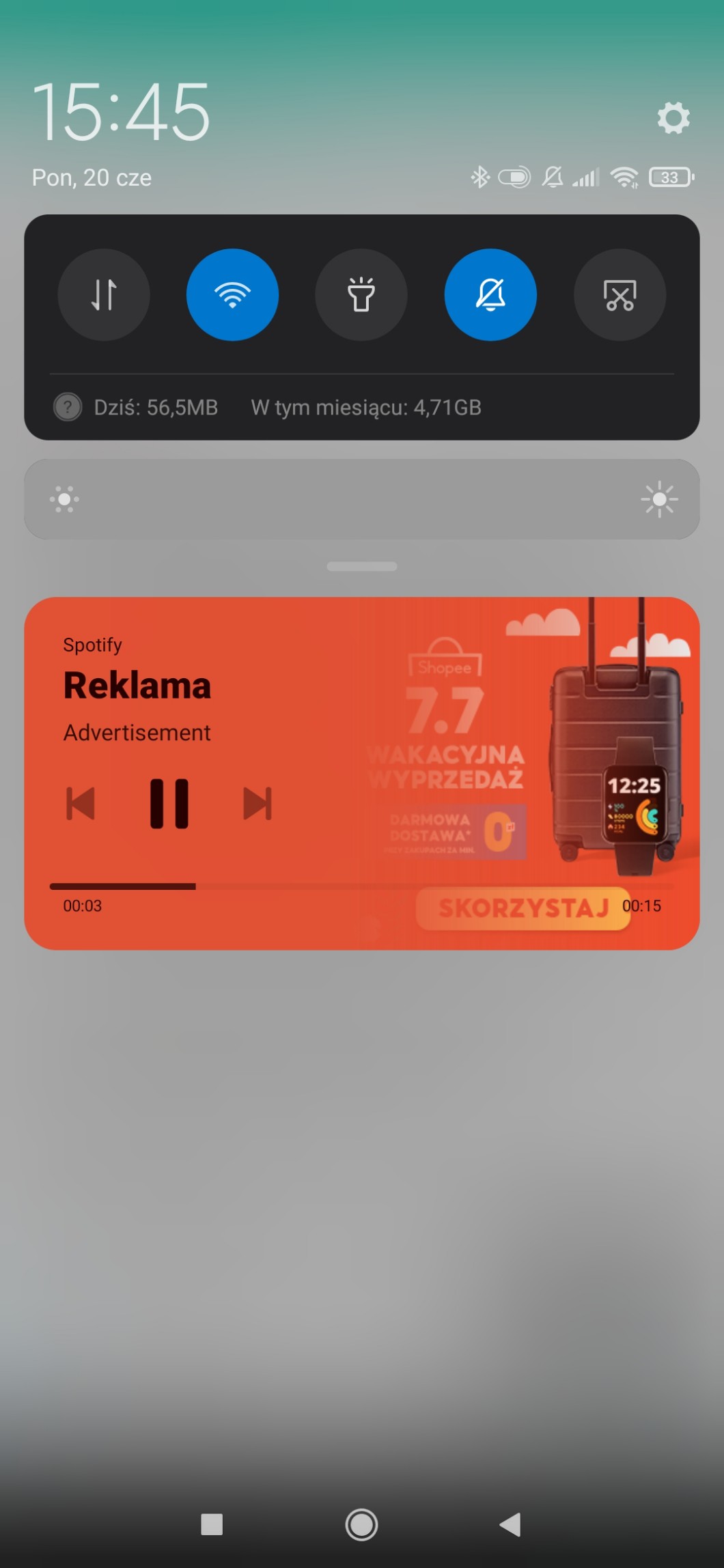Pause the Spotify advertisement
724x1568 pixels.
point(169,804)
